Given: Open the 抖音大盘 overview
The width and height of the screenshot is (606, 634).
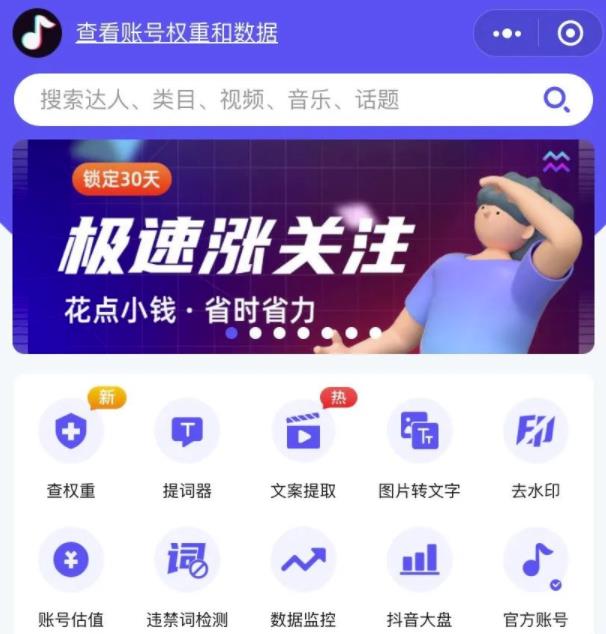Looking at the screenshot, I should 419,561.
